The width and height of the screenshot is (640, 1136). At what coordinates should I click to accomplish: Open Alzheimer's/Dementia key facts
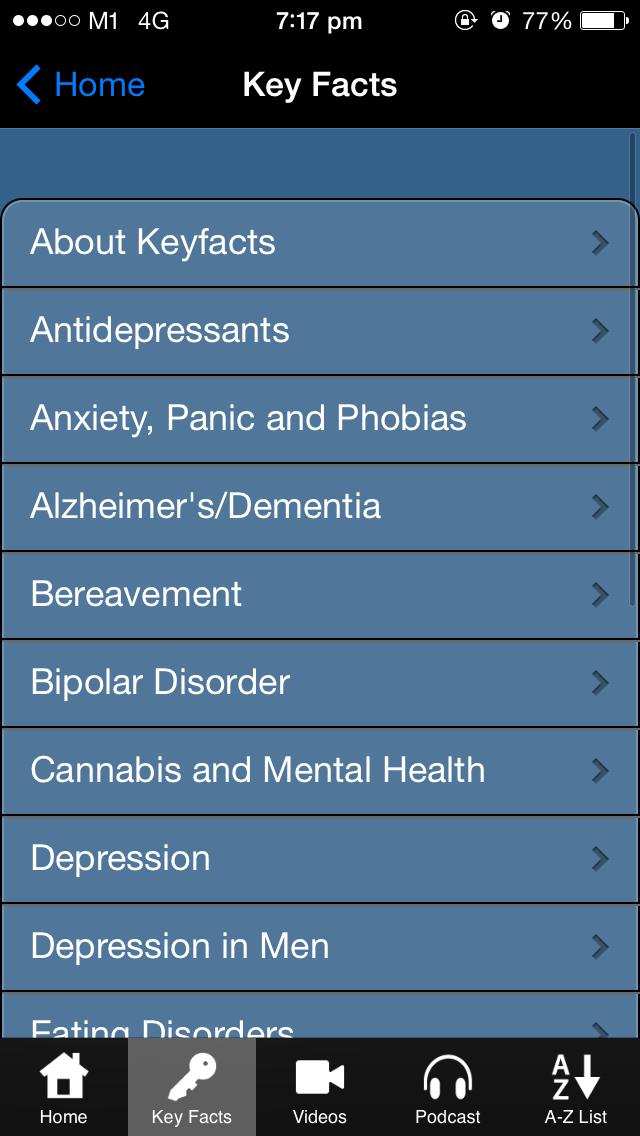click(x=319, y=507)
